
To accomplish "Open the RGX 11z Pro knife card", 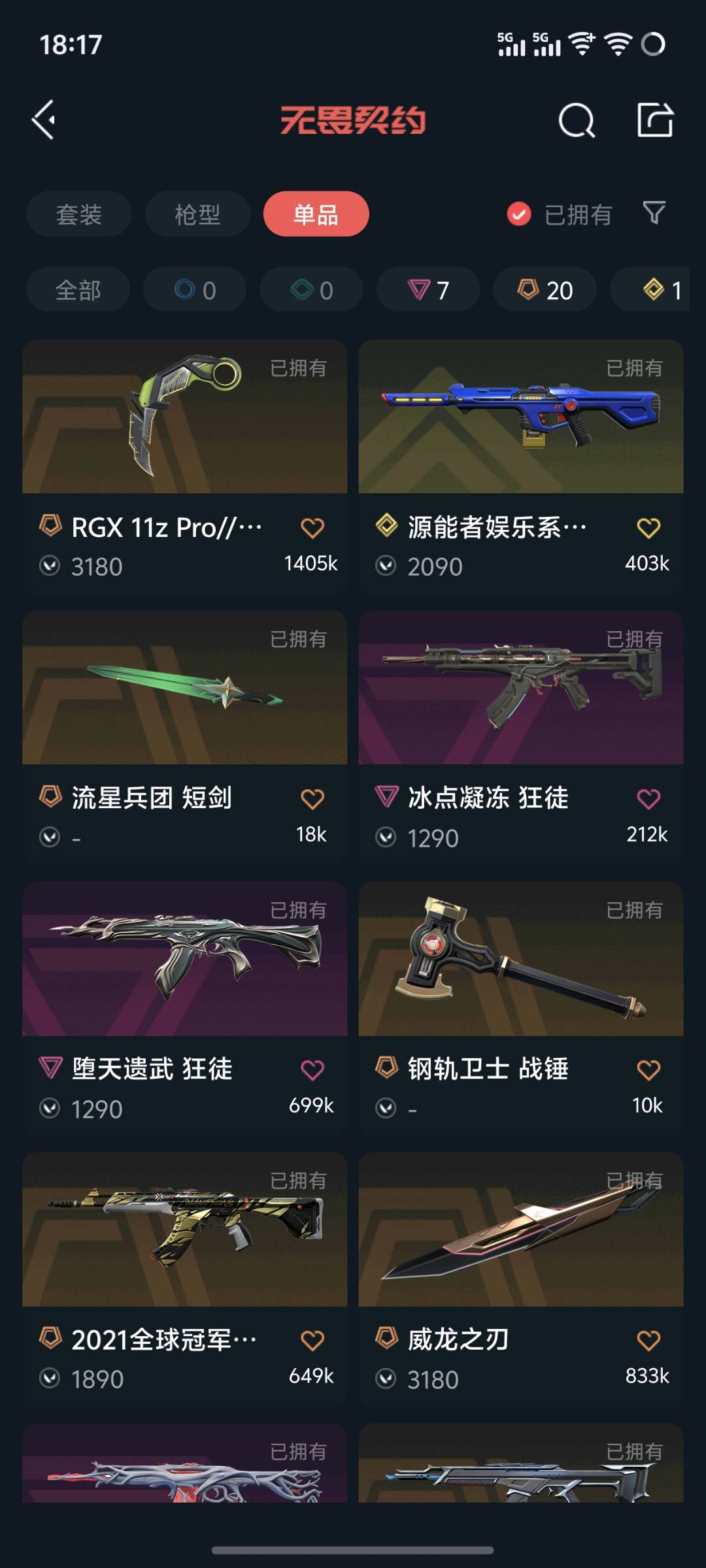I will [184, 466].
